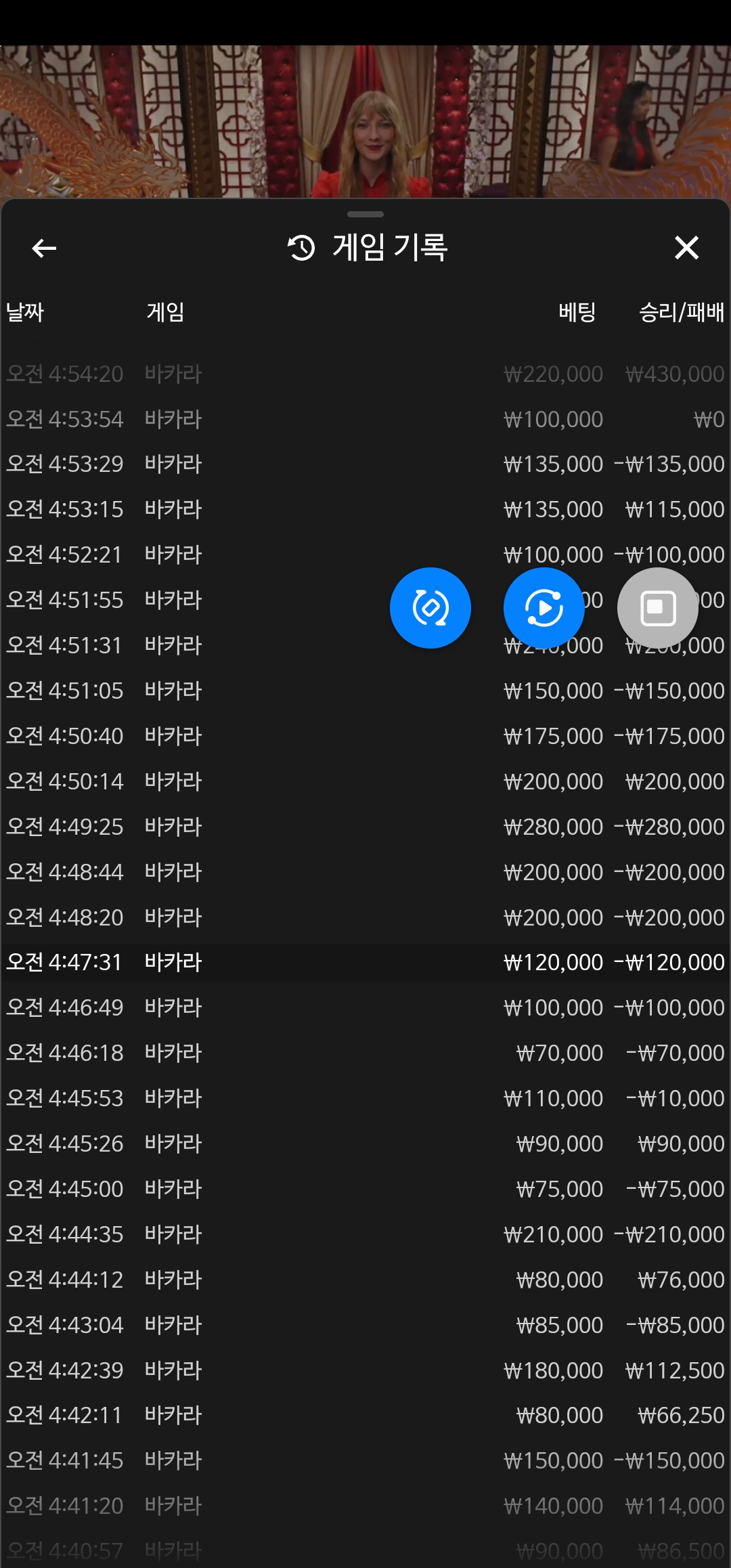Image resolution: width=731 pixels, height=1568 pixels.
Task: Open the 오전 4:53:15 바카라 record
Action: 365,509
